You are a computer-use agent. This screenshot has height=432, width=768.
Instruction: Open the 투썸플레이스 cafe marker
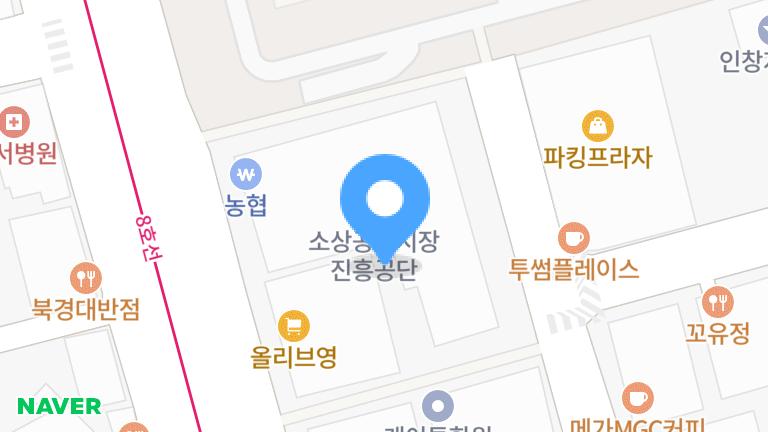[x=573, y=238]
